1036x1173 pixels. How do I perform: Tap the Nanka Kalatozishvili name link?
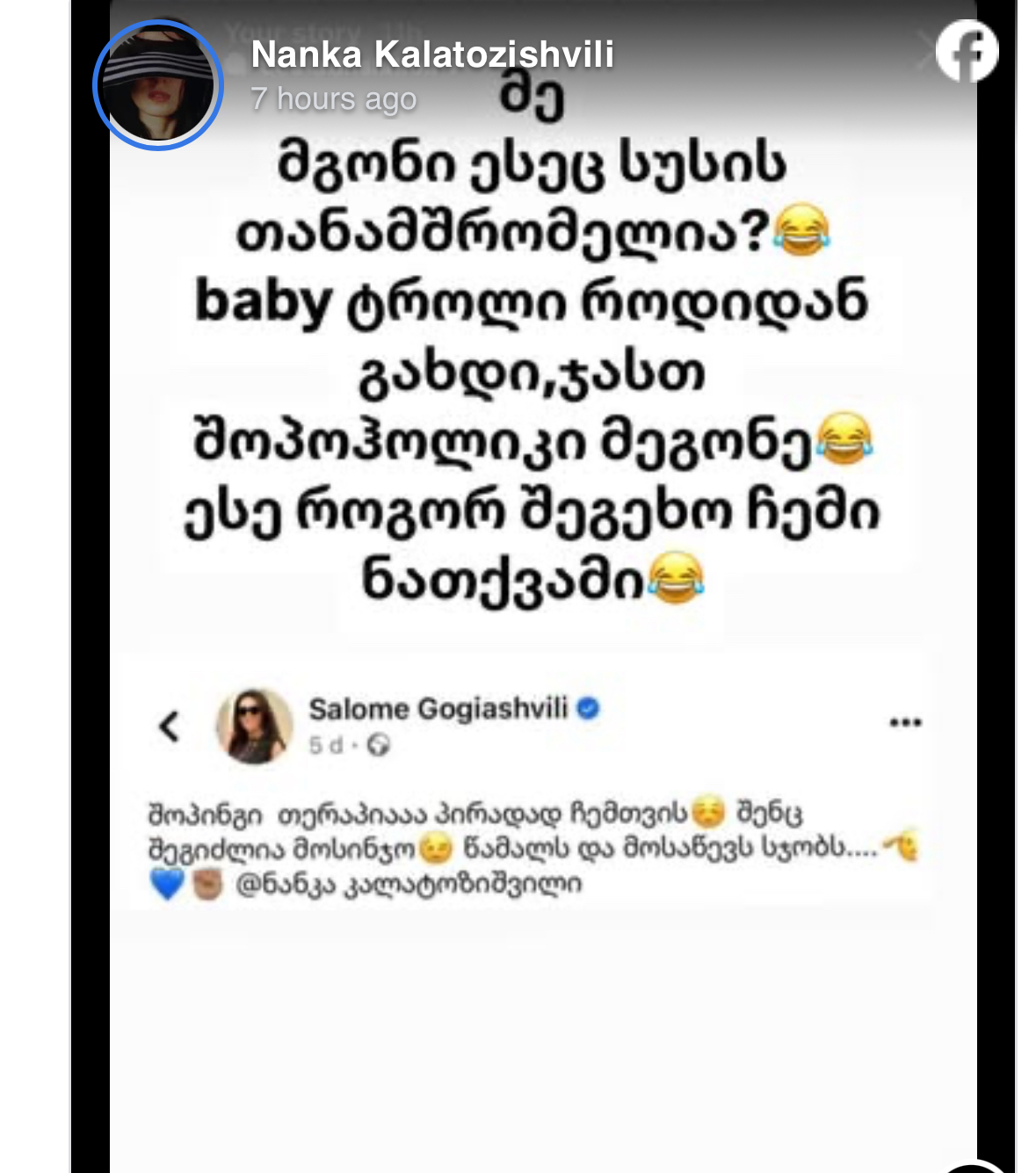(431, 54)
